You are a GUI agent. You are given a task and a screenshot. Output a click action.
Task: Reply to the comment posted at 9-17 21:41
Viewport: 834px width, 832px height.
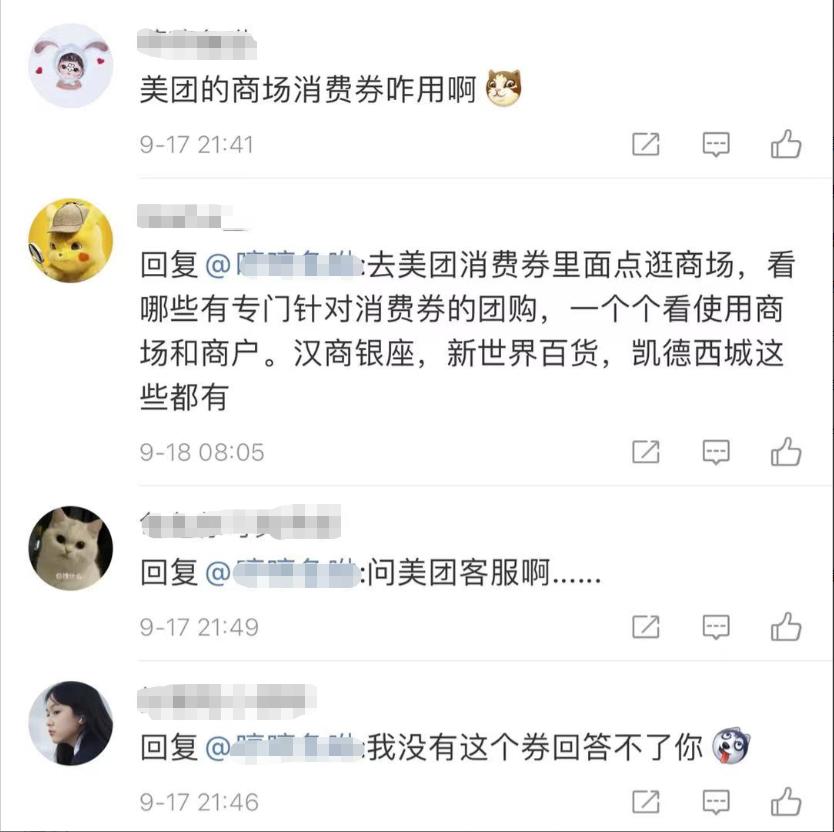click(716, 145)
